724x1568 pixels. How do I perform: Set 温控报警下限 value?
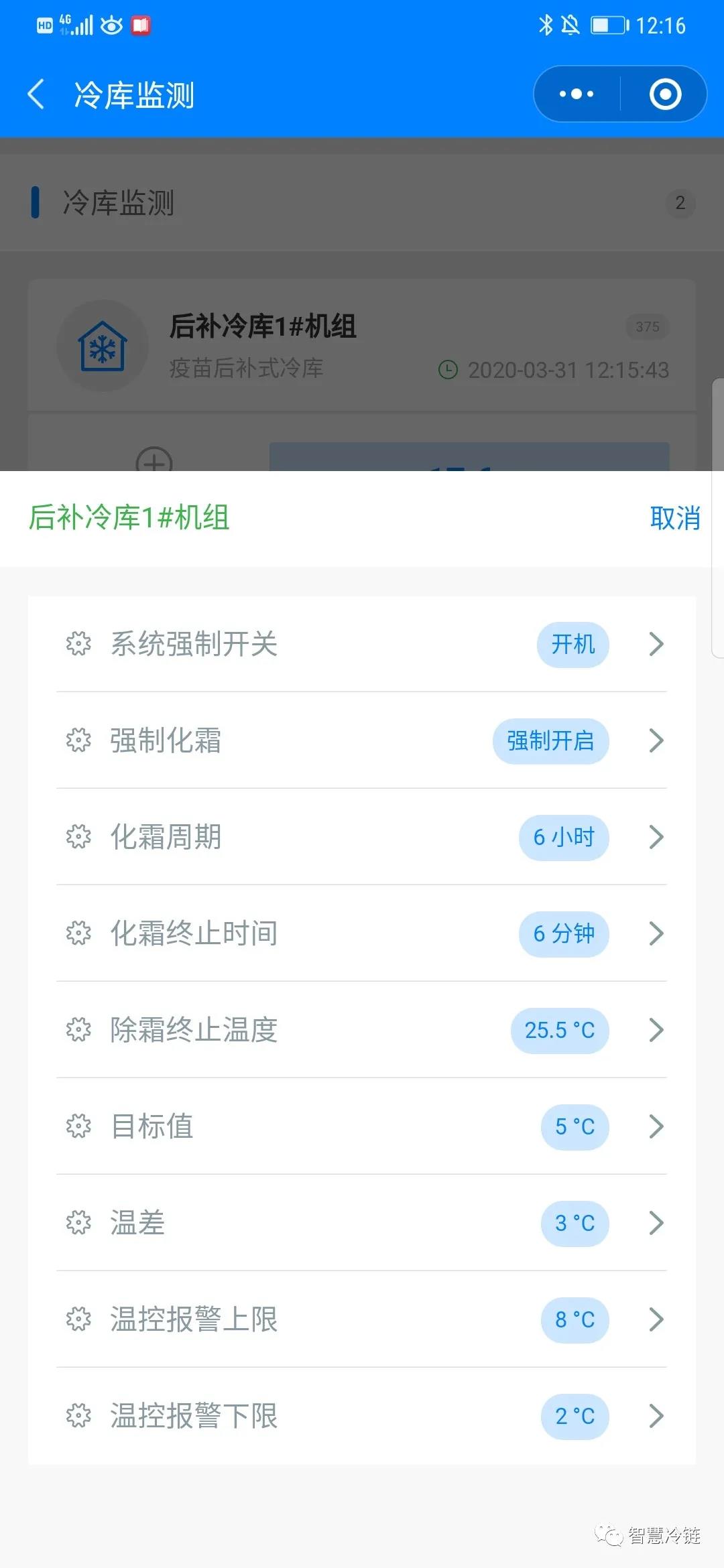pos(362,1416)
